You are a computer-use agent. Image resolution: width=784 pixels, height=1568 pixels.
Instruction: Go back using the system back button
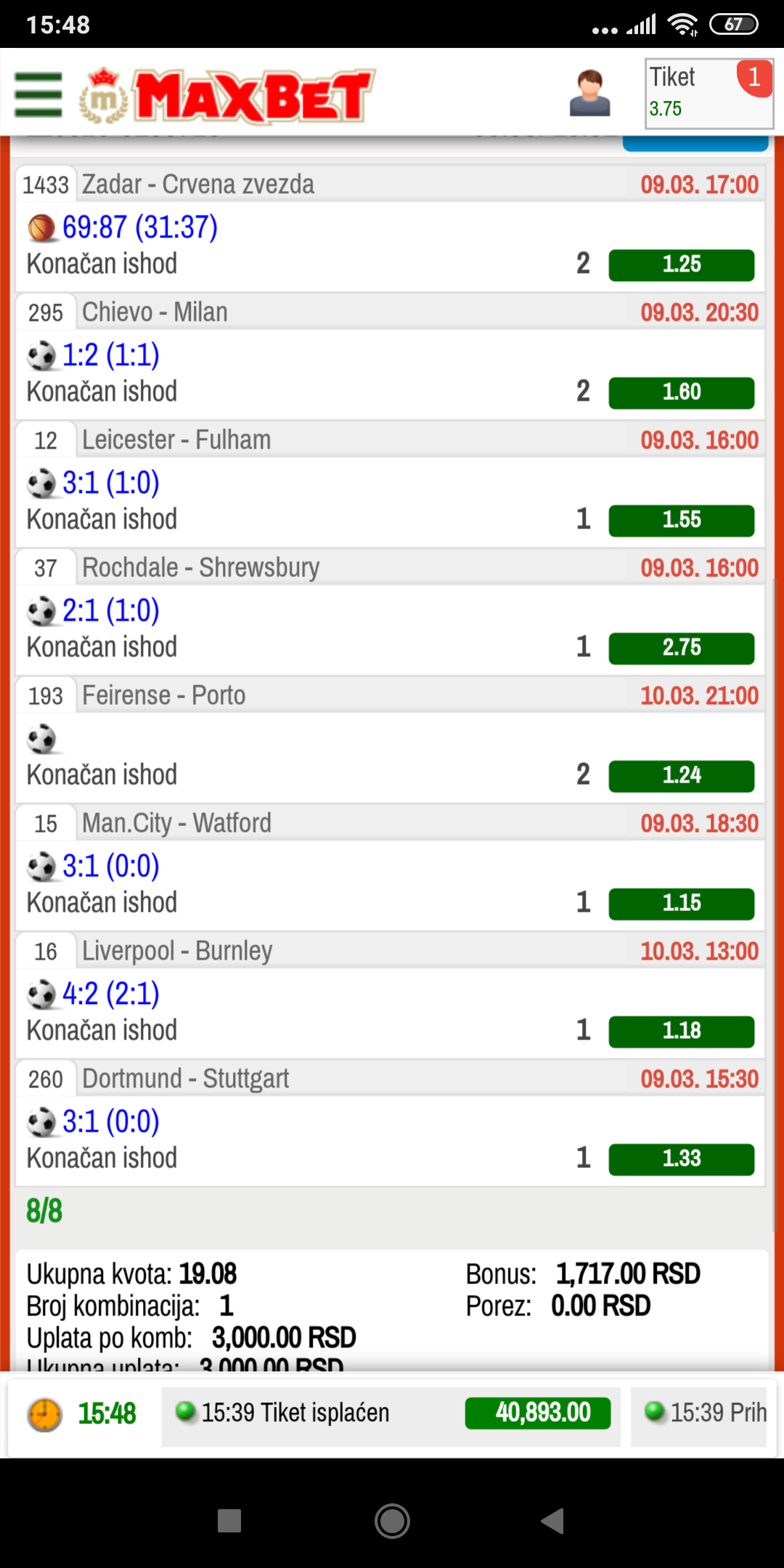(x=552, y=1520)
